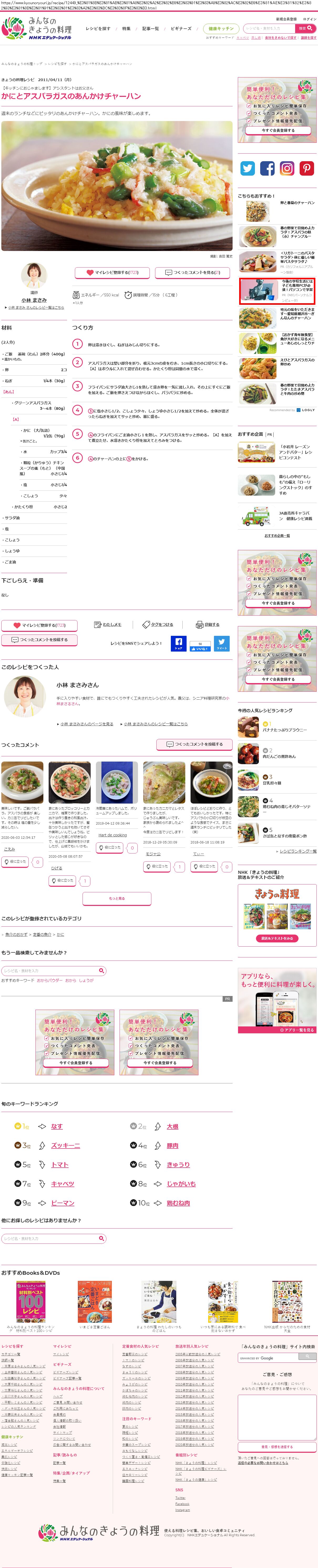
Task: Open わたしメモ for this recipe
Action: pos(109,625)
